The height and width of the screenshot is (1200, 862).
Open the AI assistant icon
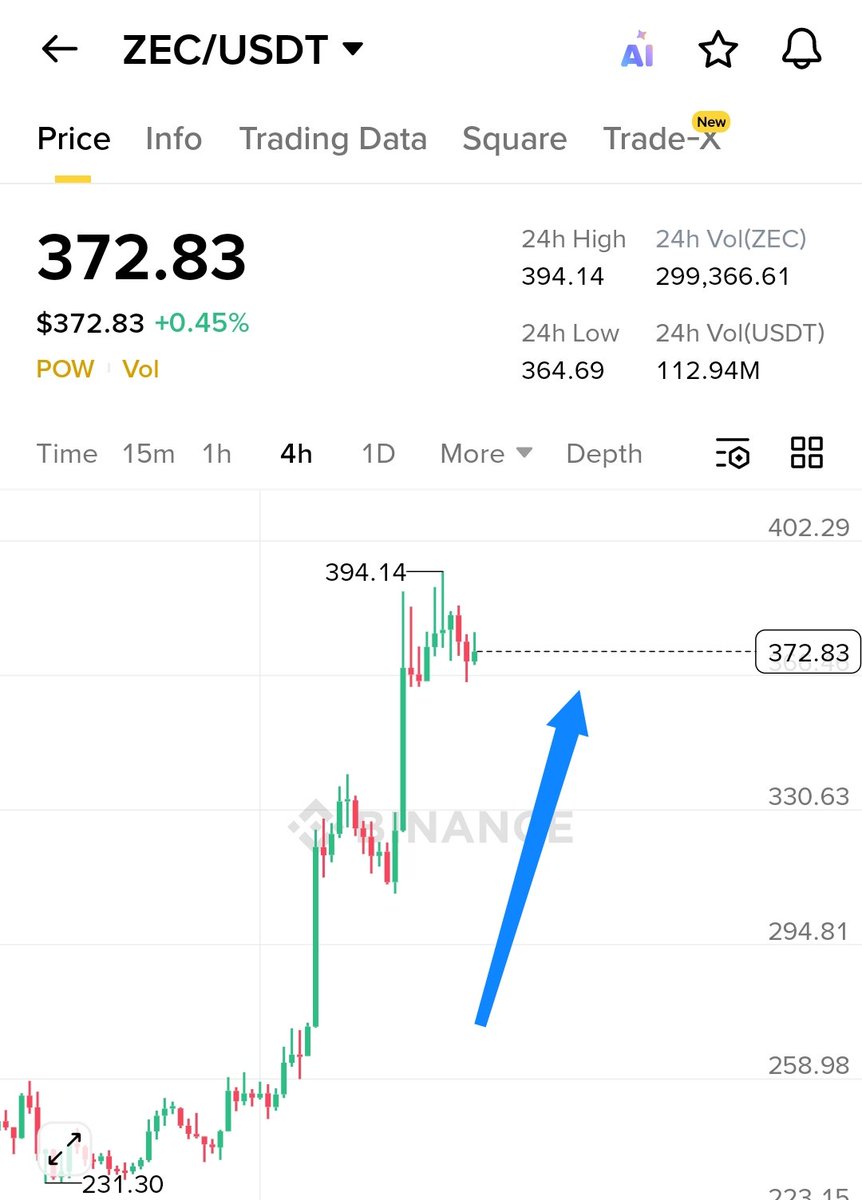pos(637,50)
